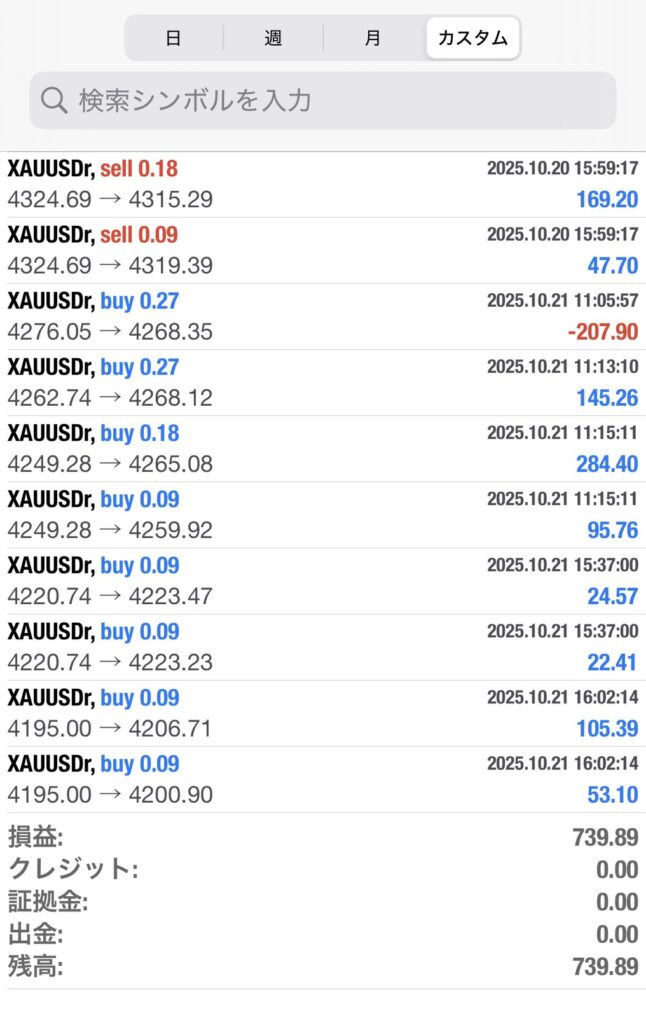Show details of the trade with 22.41 profit
This screenshot has height=1024, width=646.
click(x=322, y=646)
